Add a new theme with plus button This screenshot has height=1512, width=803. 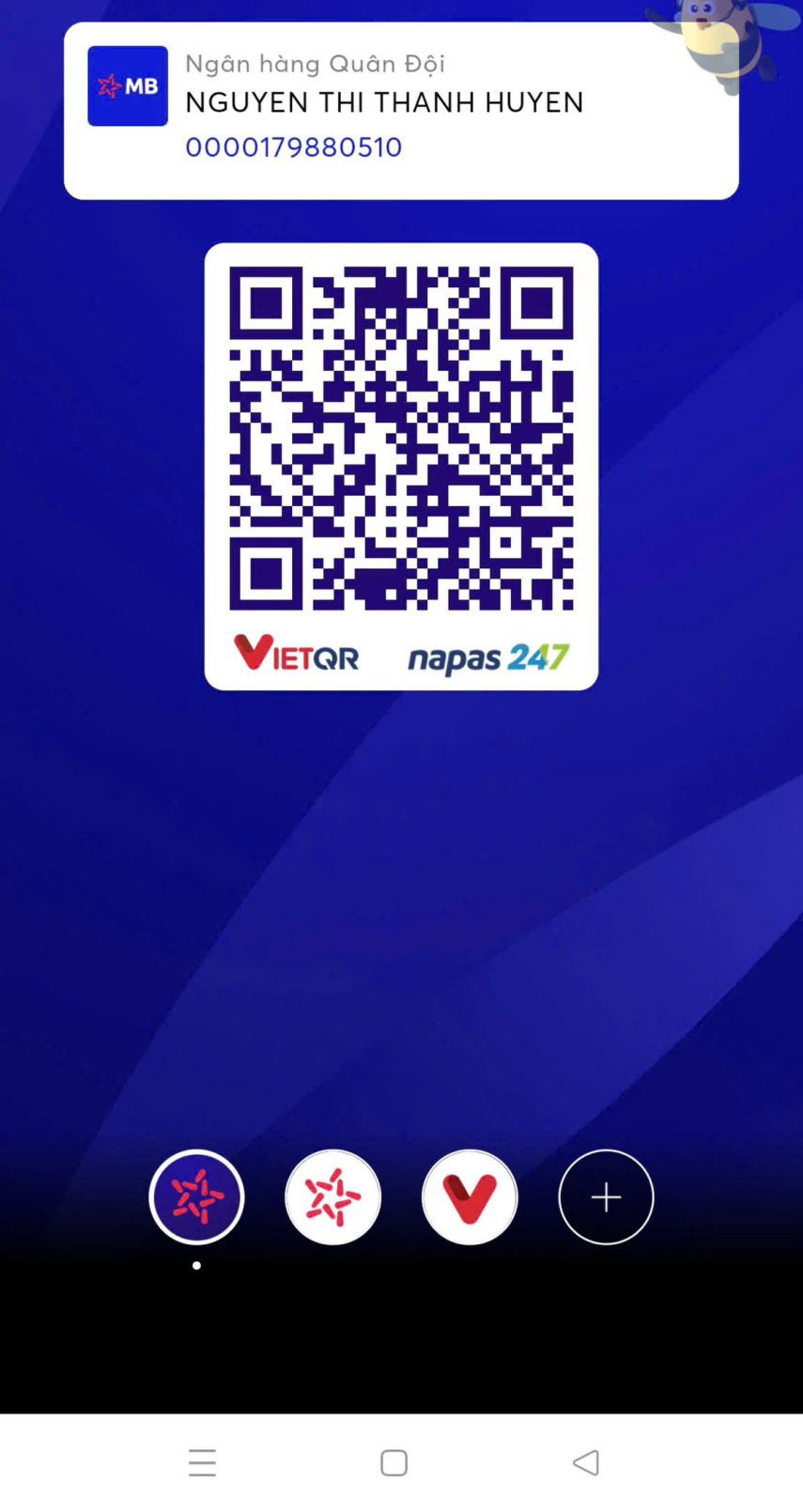click(x=606, y=1196)
